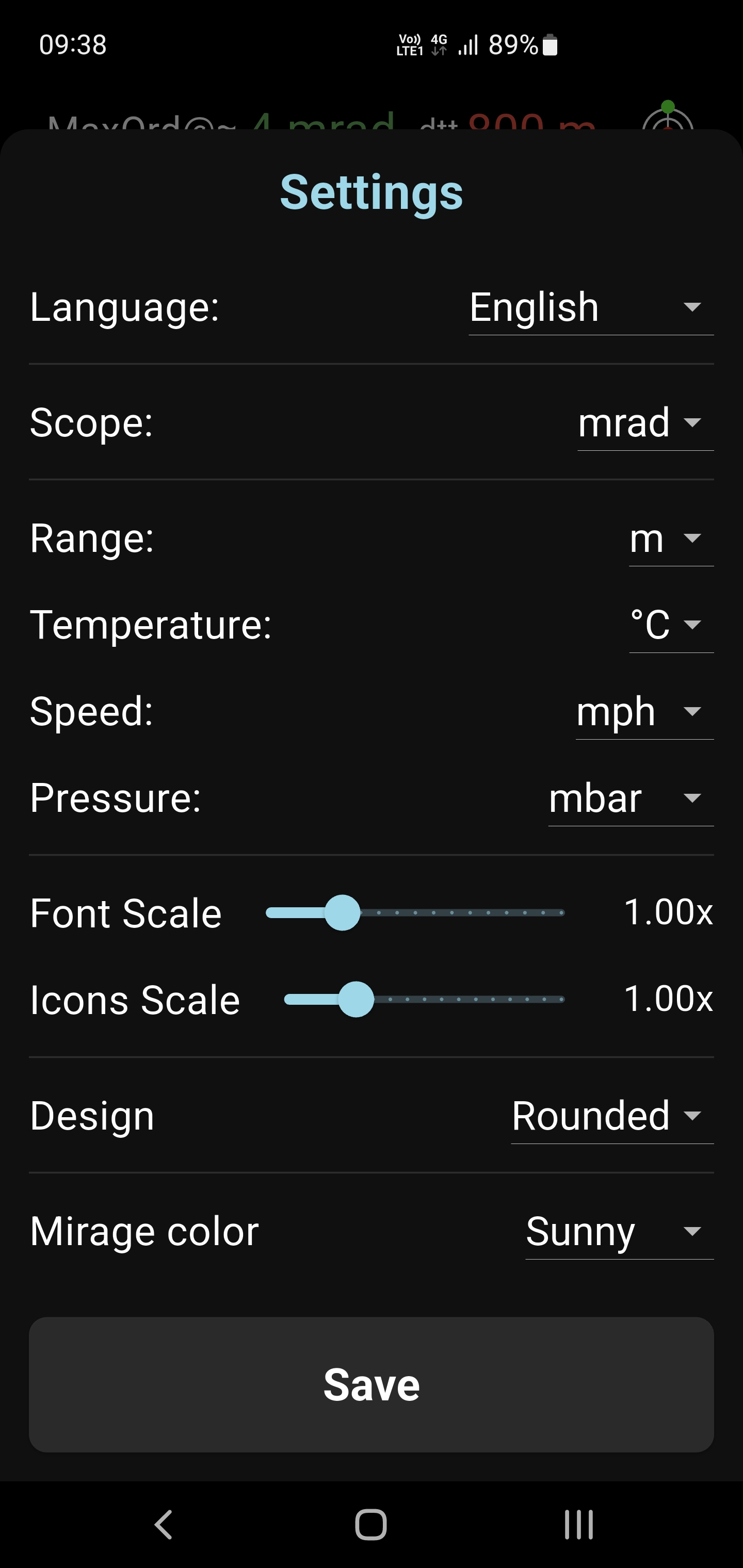743x1568 pixels.
Task: Tap the signal strength indicator
Action: tap(467, 44)
